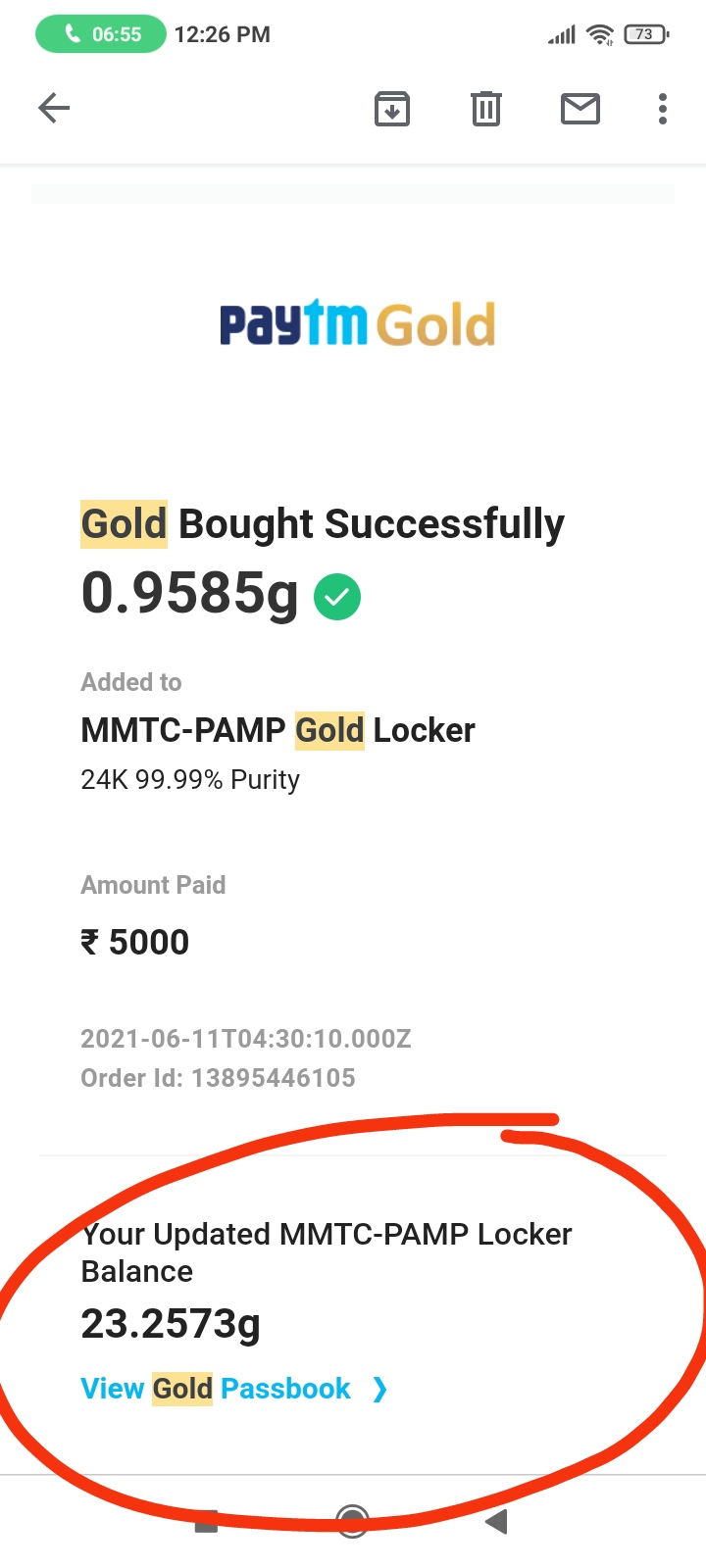Open the View Gold Passbook link

[233, 1389]
